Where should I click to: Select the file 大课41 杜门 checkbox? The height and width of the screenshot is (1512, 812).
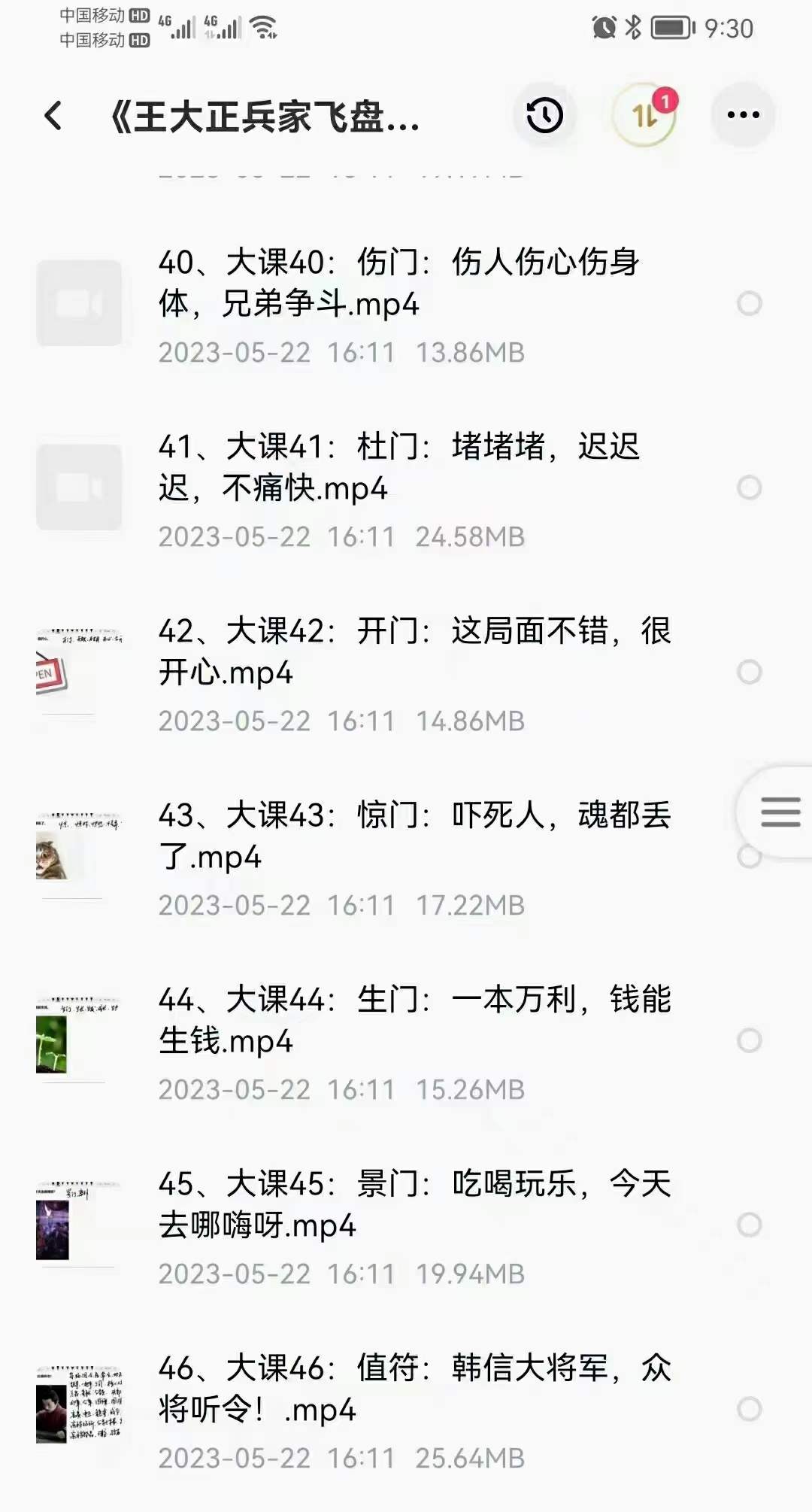pos(749,488)
